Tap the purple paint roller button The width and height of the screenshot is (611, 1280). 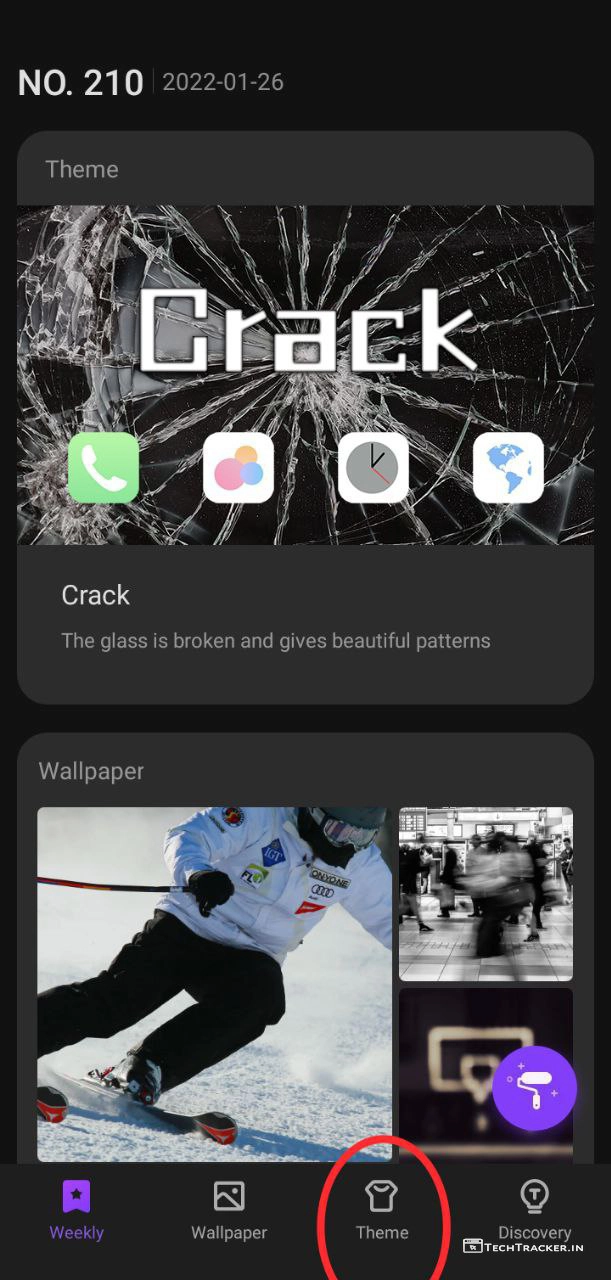point(534,1088)
